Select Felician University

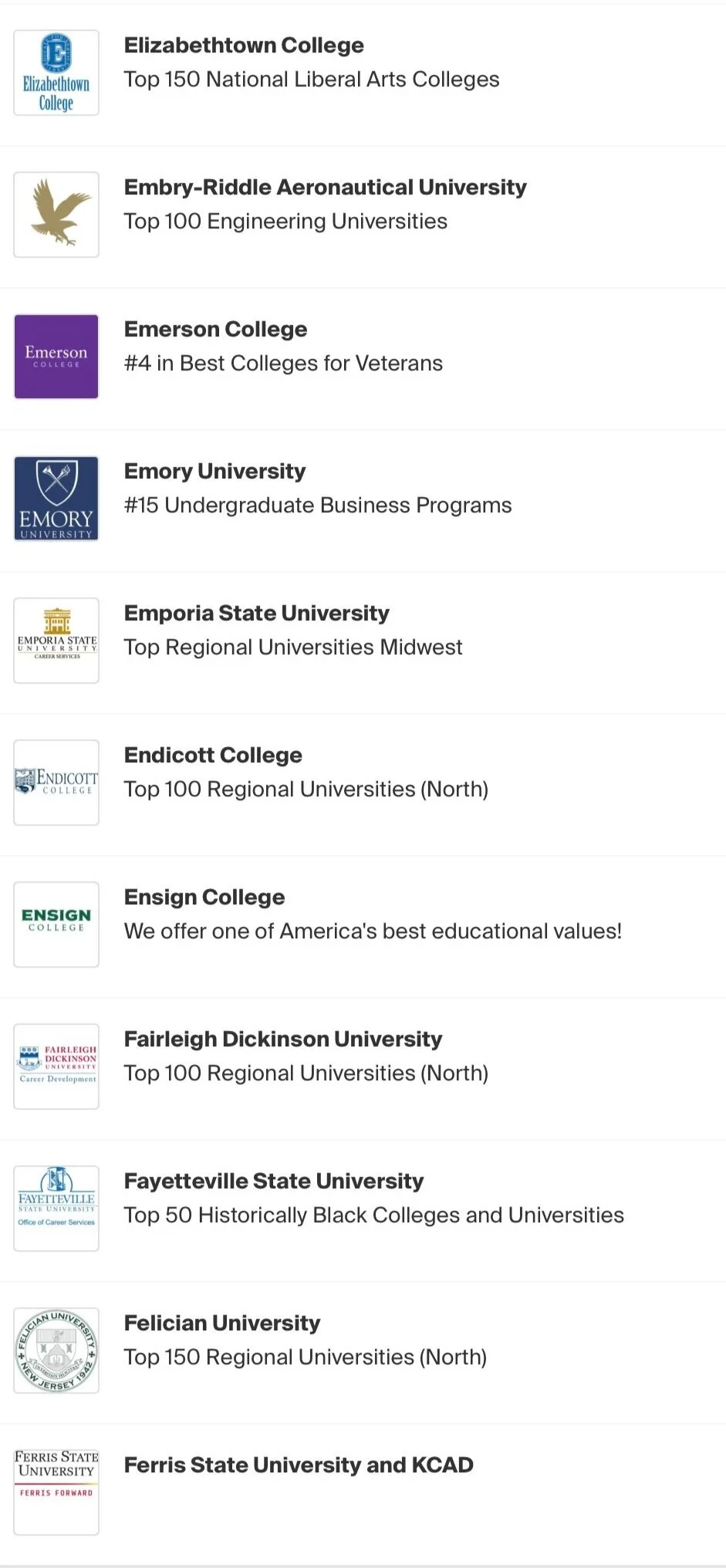tap(222, 1324)
